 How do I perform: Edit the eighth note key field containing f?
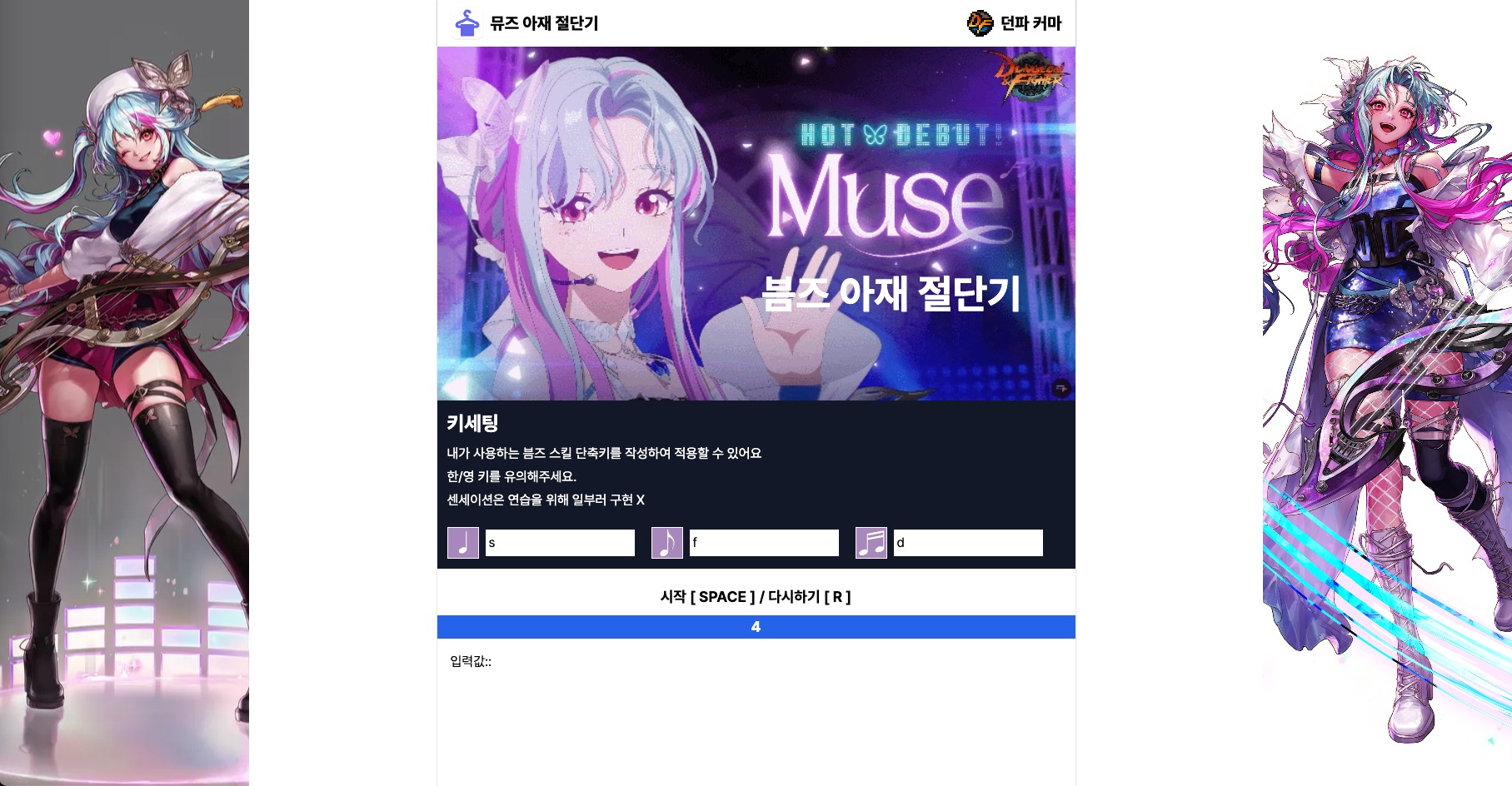[764, 543]
